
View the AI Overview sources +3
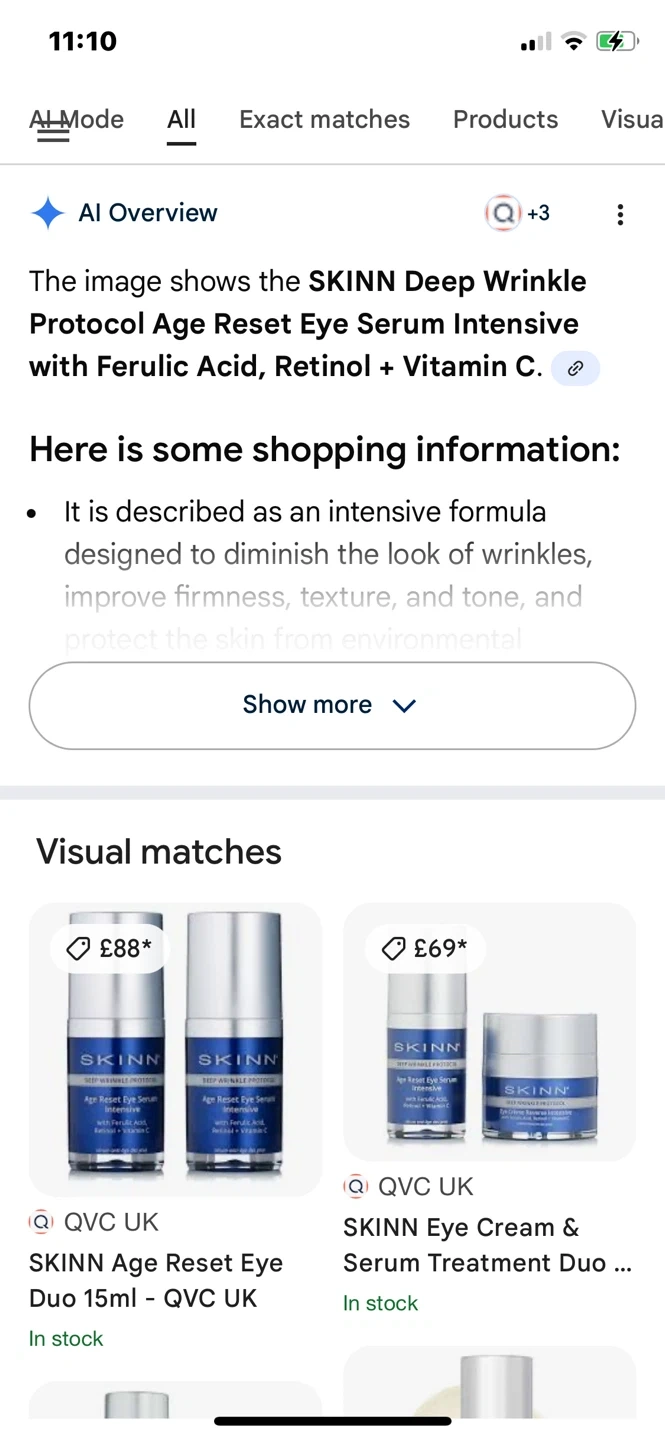(518, 213)
